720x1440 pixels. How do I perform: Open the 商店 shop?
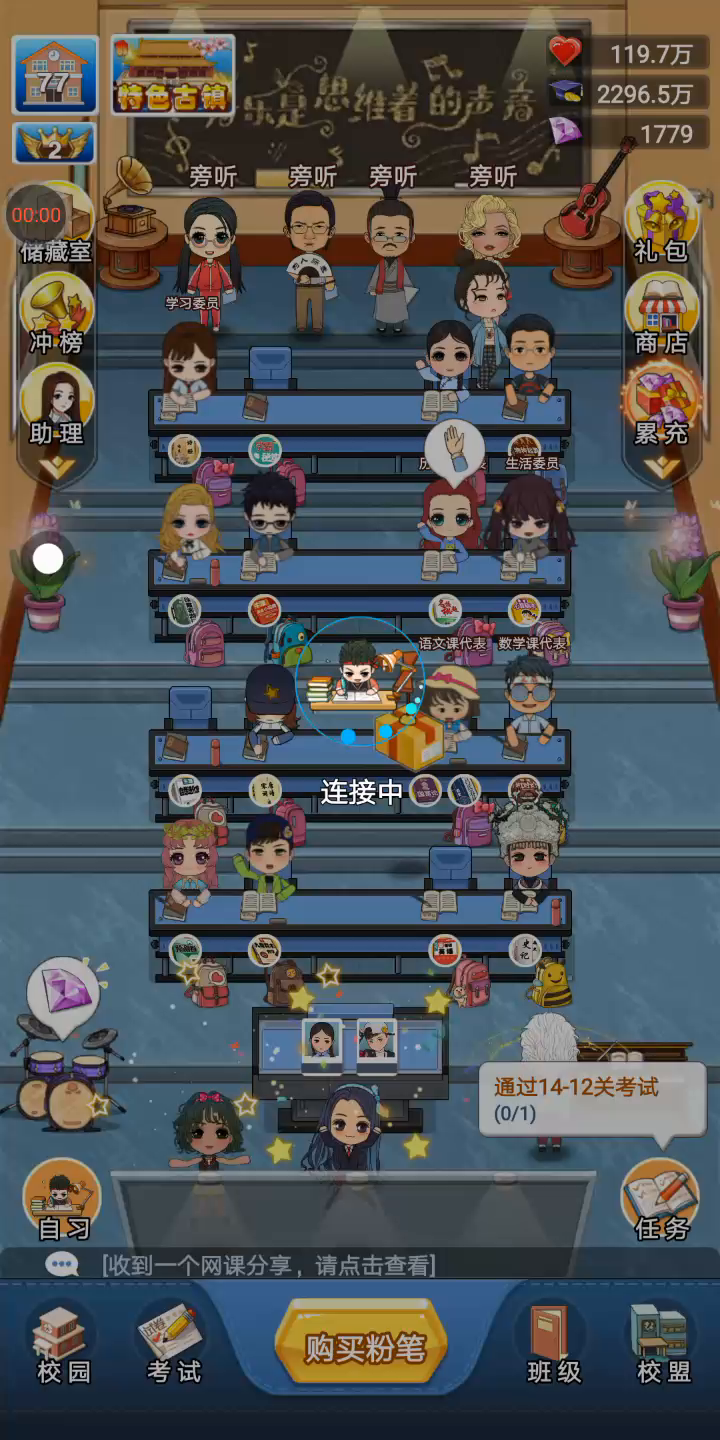coord(661,314)
